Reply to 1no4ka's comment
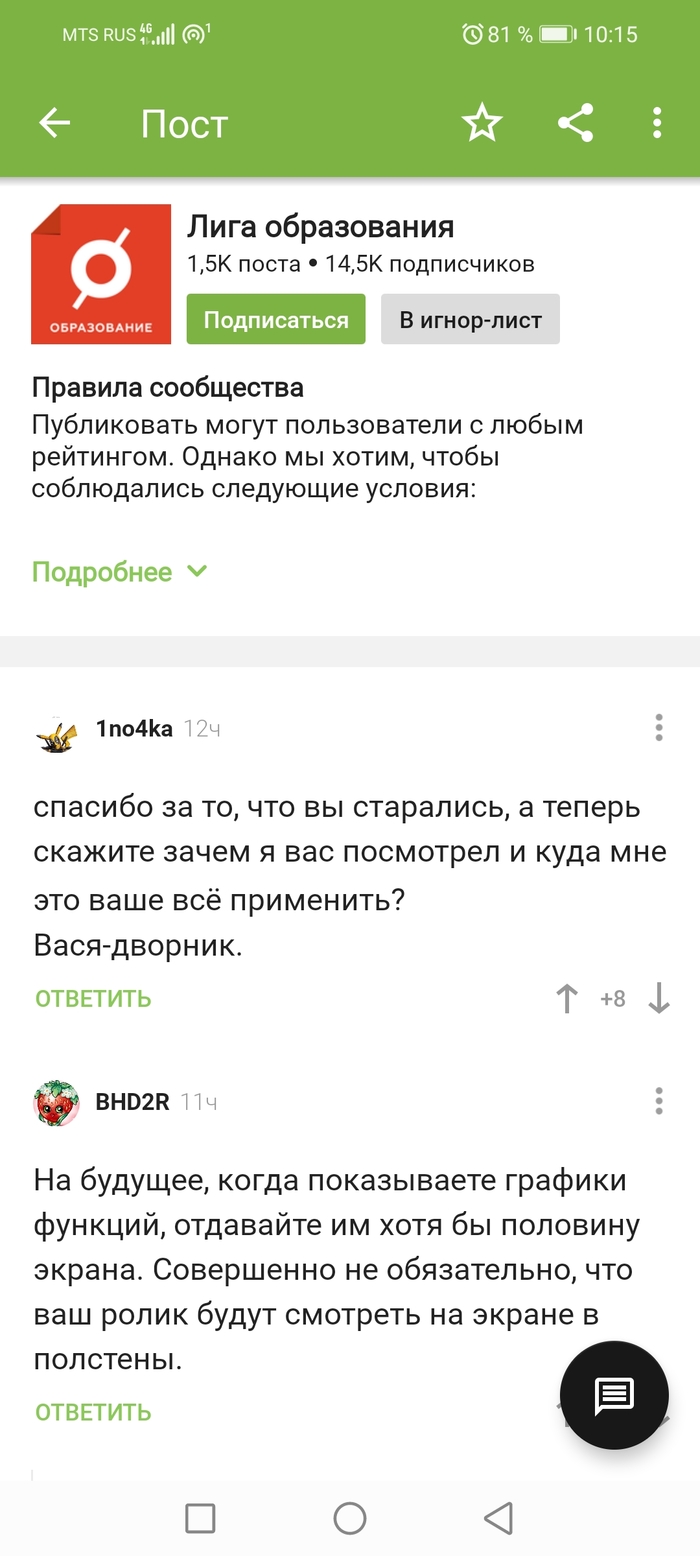700x1556 pixels. [93, 998]
